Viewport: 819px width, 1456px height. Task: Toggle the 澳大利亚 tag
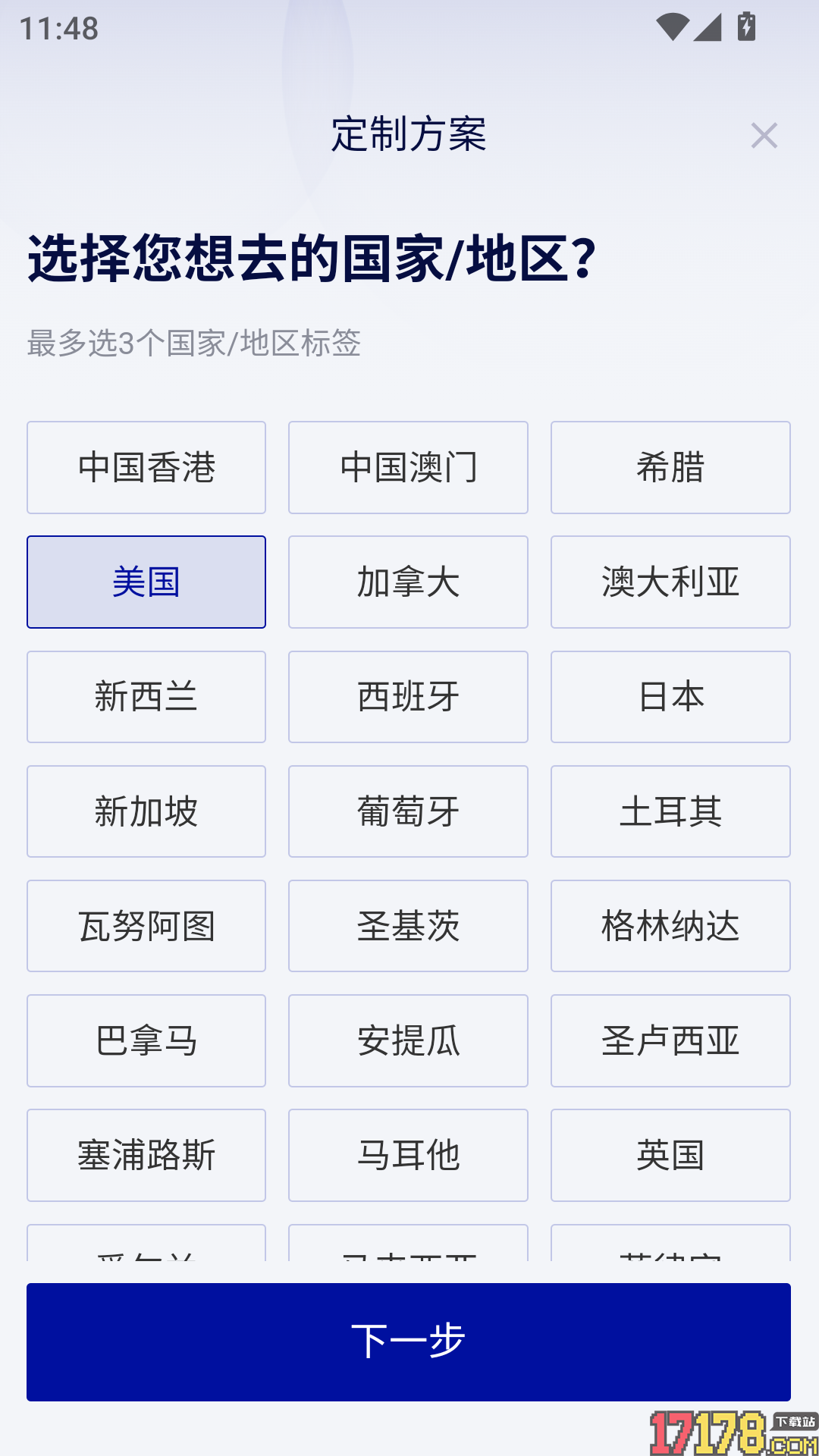point(670,582)
